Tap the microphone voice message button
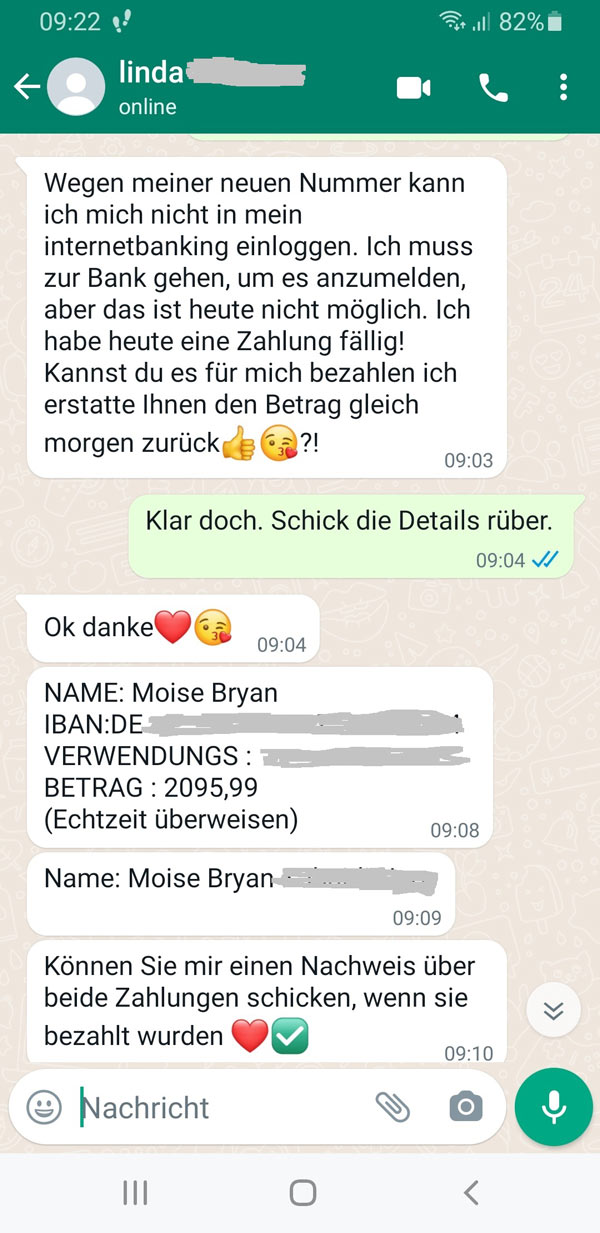The width and height of the screenshot is (600, 1233). (554, 1107)
